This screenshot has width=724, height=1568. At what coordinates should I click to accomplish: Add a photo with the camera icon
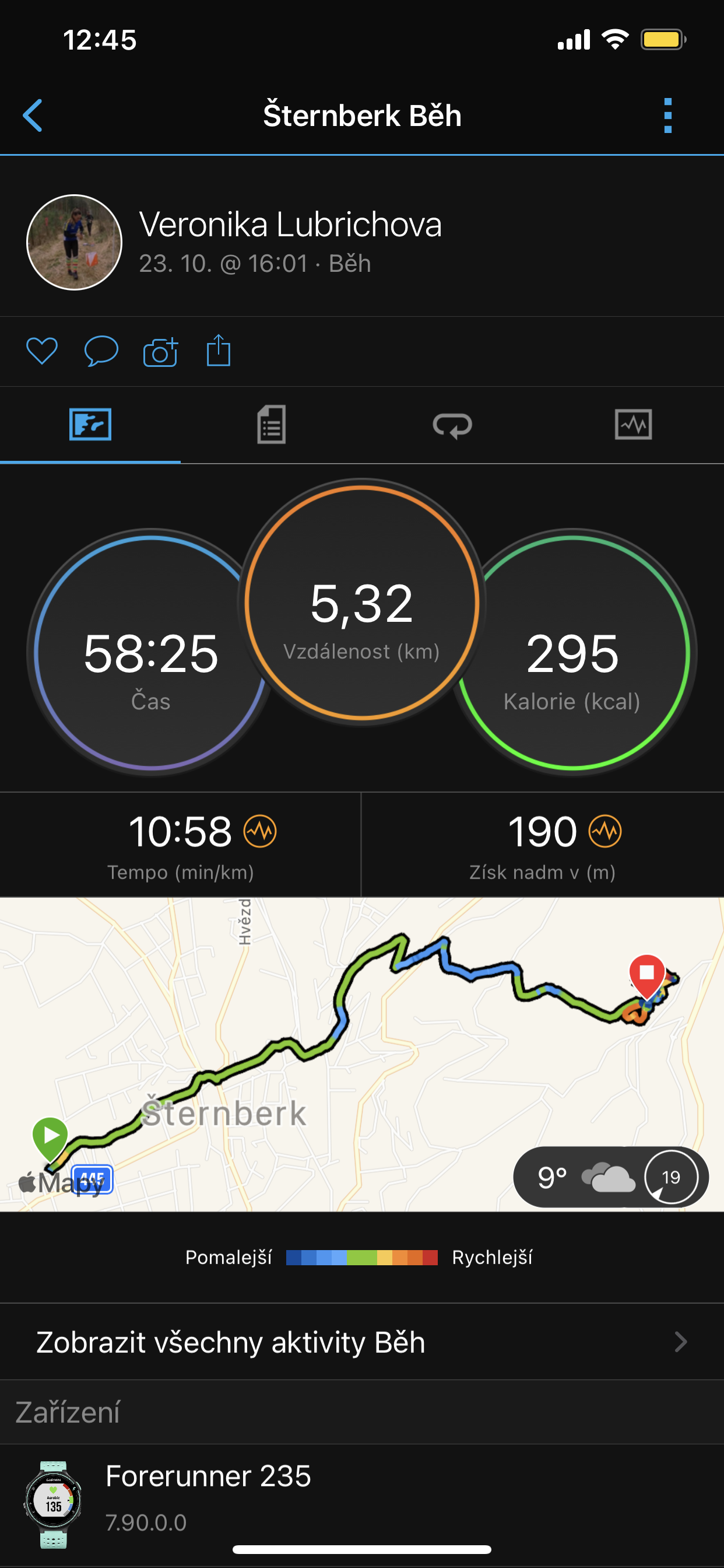point(160,351)
